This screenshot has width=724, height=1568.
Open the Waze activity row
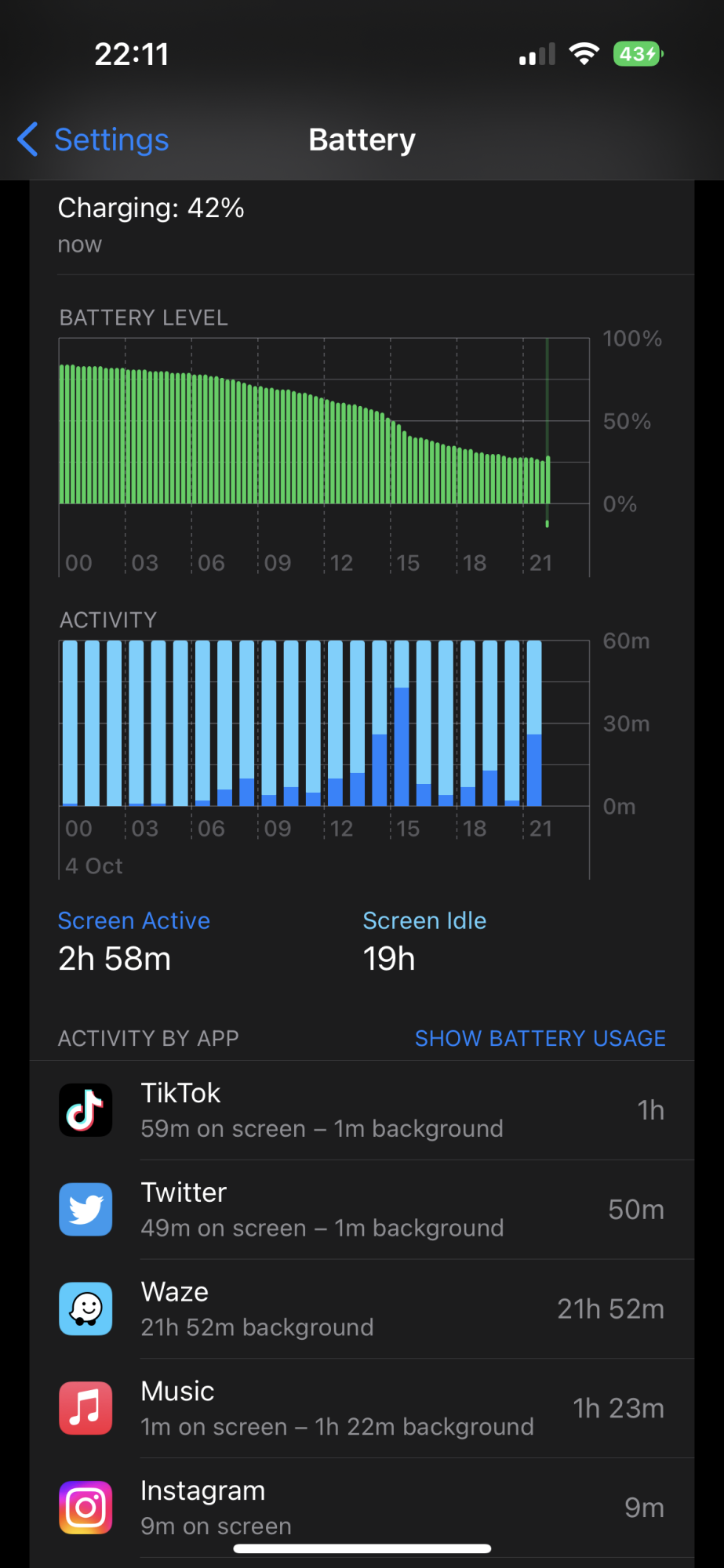pos(362,1309)
